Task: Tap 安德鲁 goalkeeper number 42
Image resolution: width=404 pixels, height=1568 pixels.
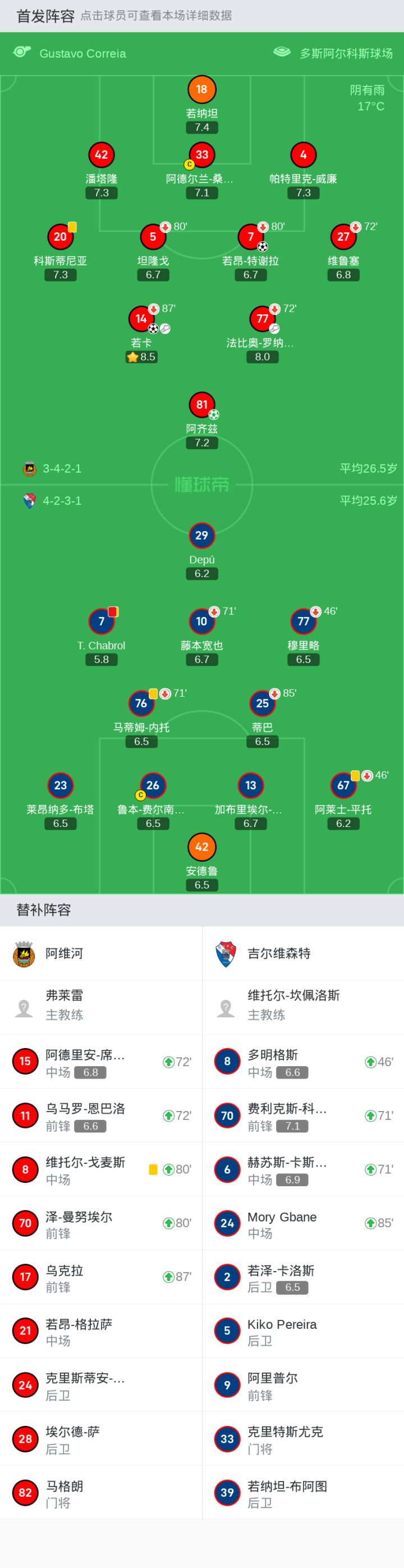Action: point(201,847)
